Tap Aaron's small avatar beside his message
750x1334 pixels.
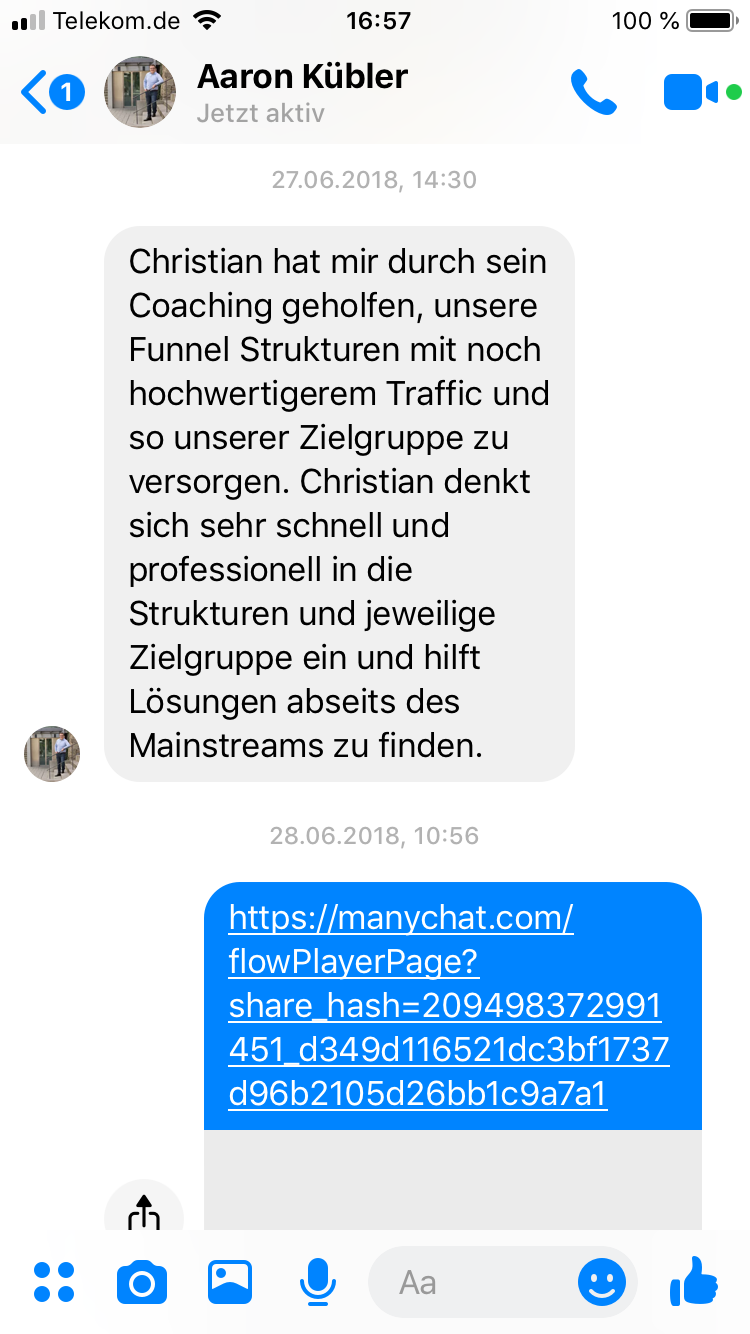[52, 753]
